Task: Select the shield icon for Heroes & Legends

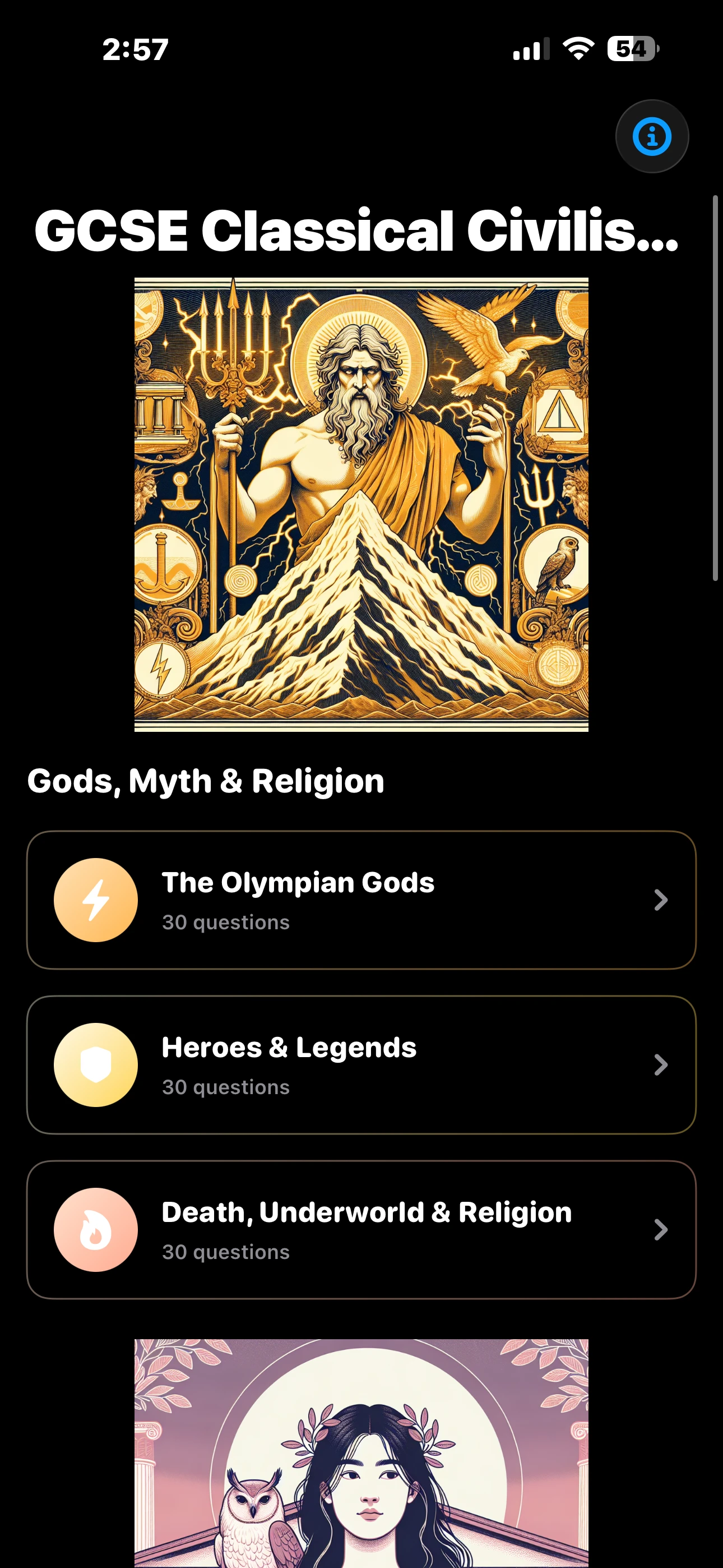Action: tap(95, 1064)
